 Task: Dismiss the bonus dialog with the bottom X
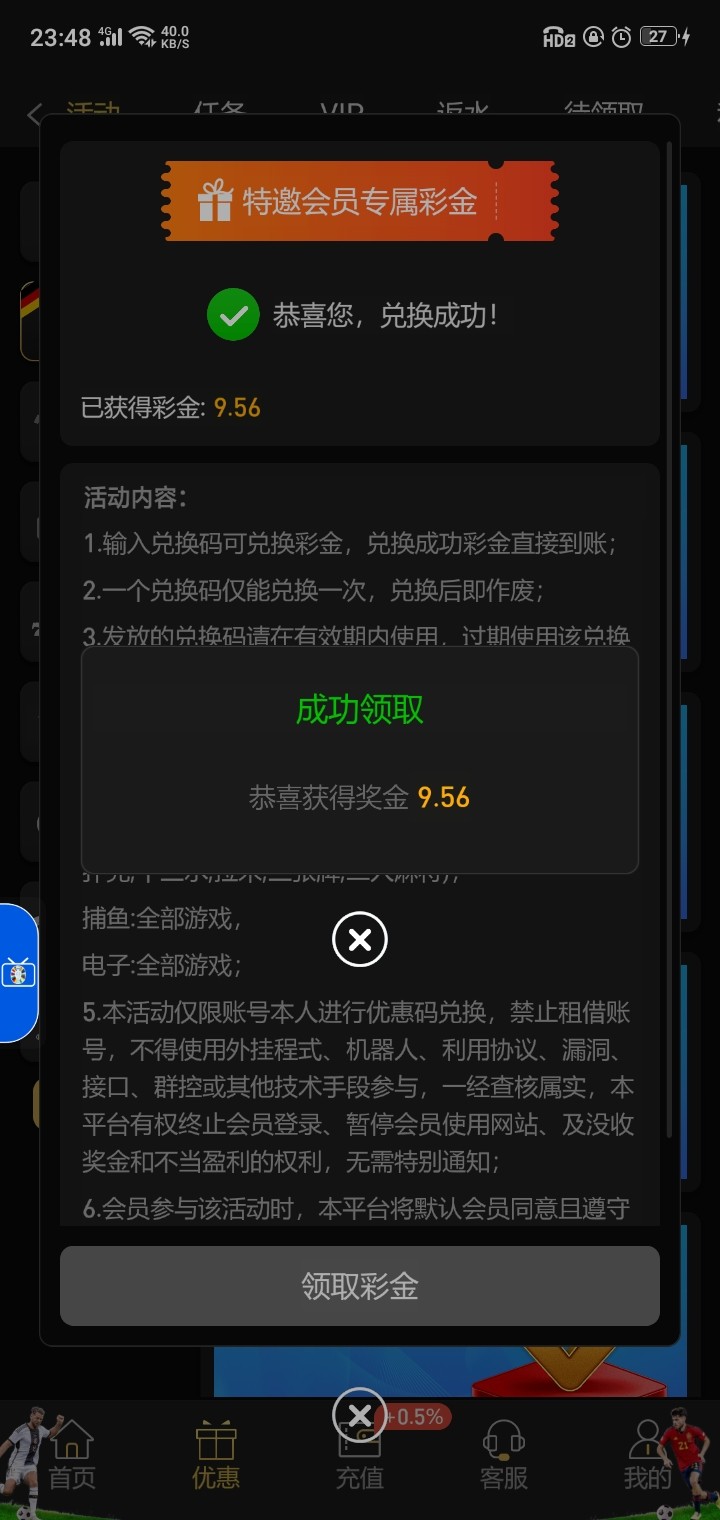coord(359,1414)
